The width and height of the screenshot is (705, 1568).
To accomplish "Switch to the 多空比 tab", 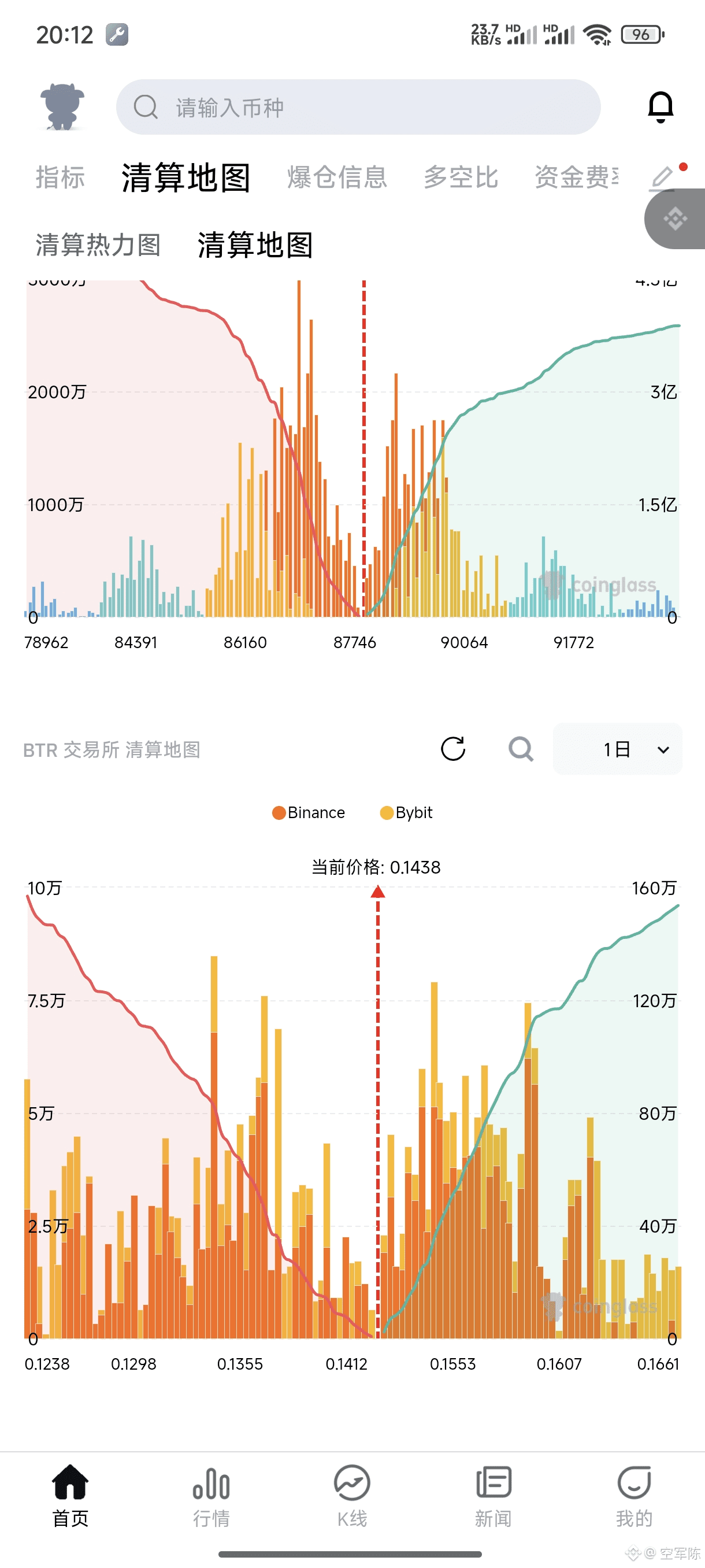I will 461,177.
